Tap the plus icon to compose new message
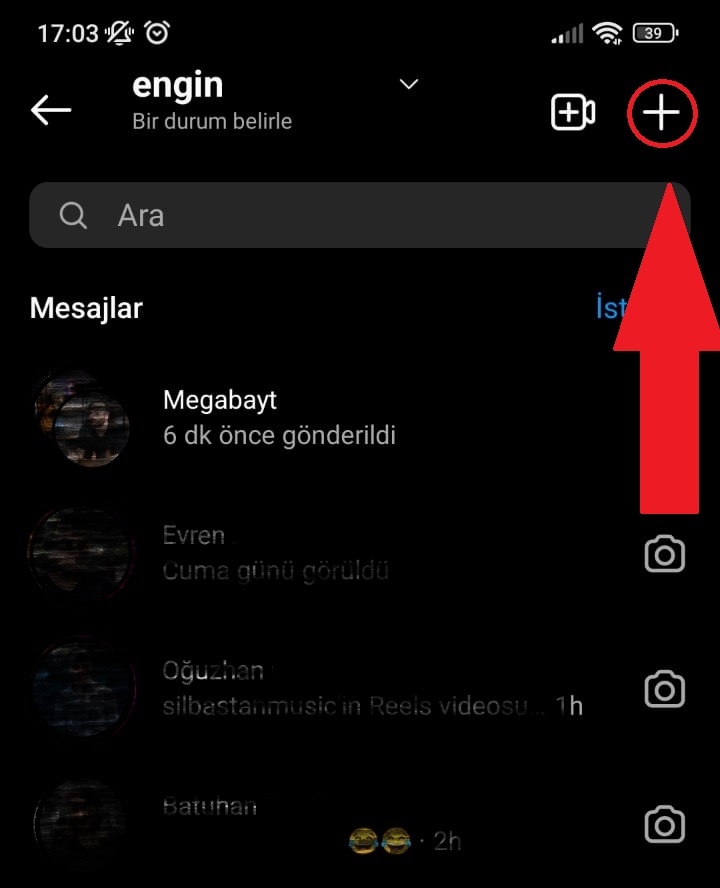This screenshot has height=888, width=720. 661,113
